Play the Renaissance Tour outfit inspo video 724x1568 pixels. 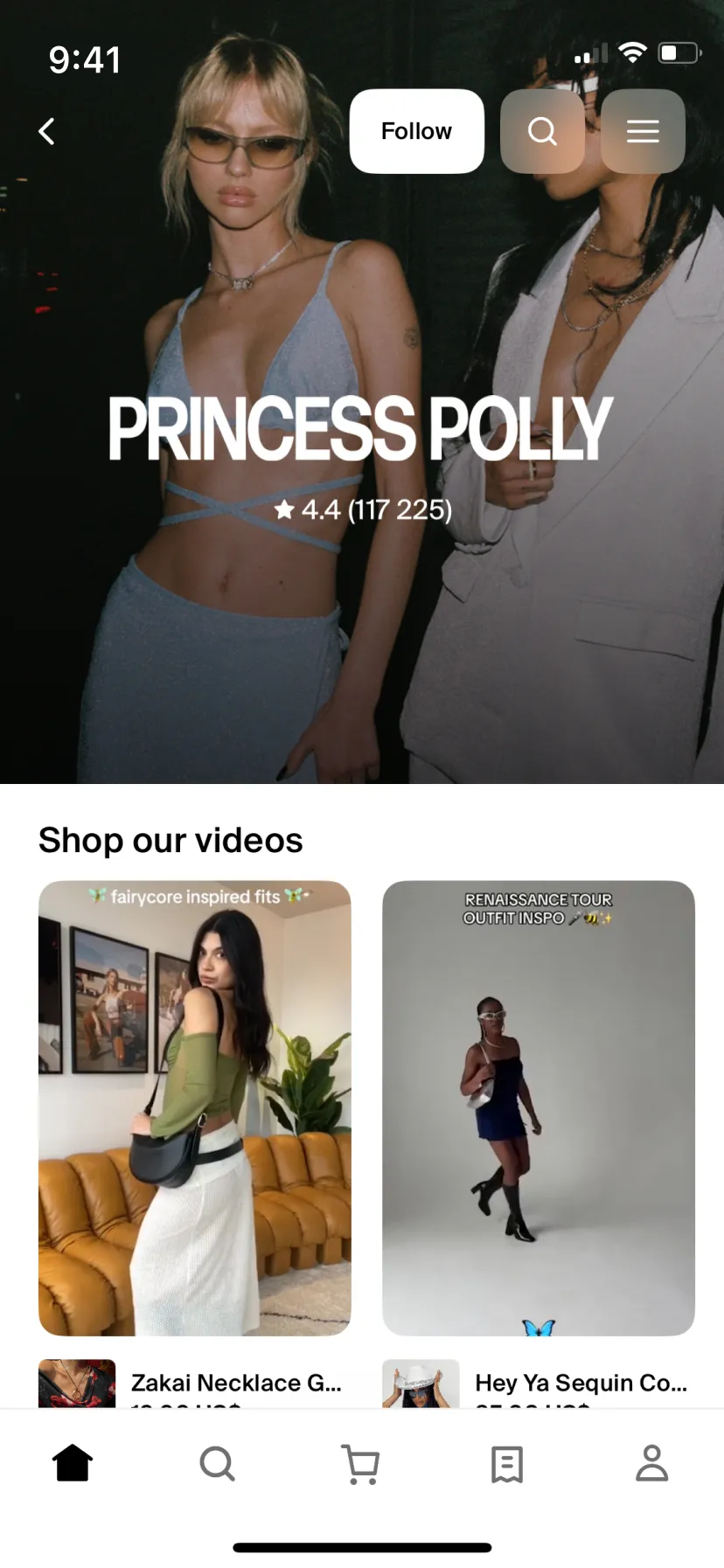pyautogui.click(x=538, y=1107)
